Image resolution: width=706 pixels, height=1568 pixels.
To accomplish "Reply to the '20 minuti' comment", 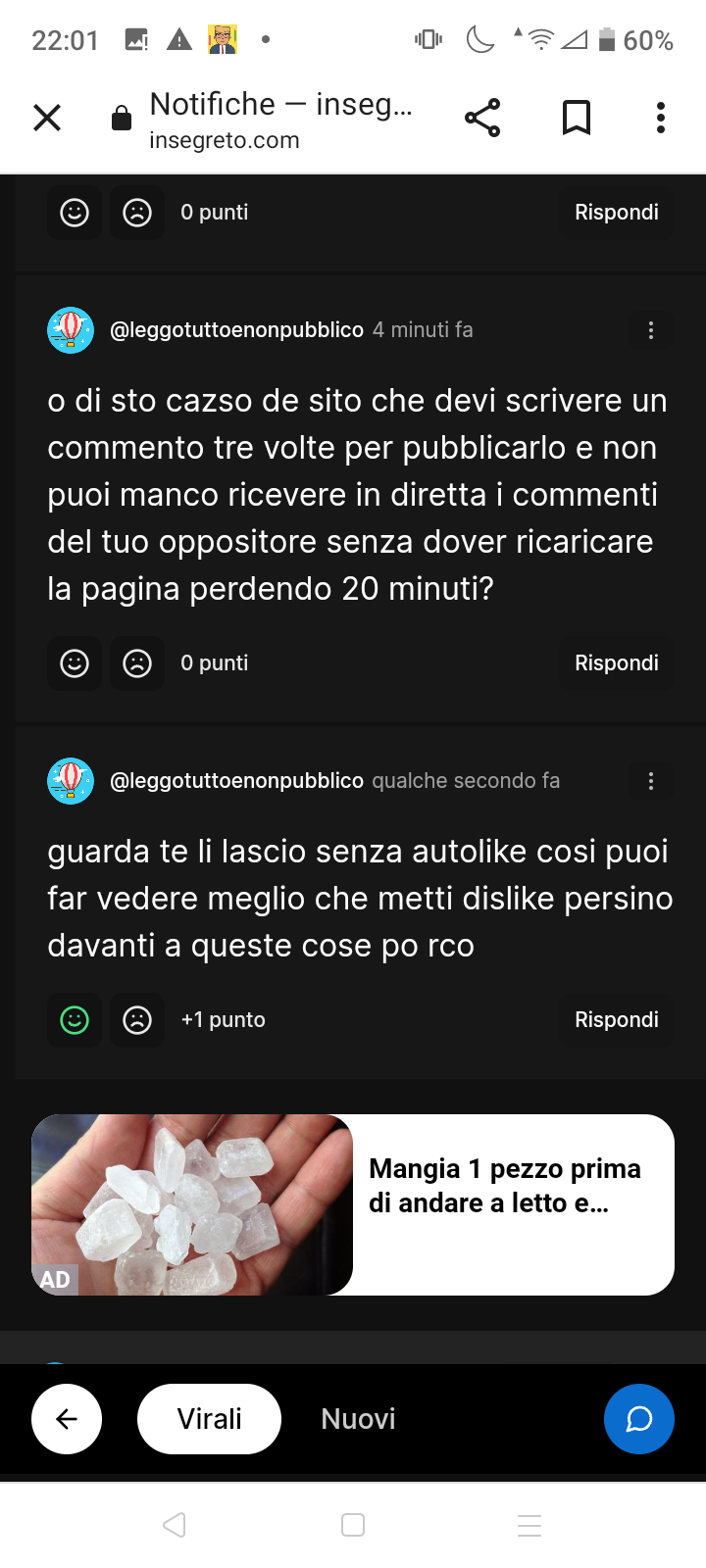I will pos(617,663).
